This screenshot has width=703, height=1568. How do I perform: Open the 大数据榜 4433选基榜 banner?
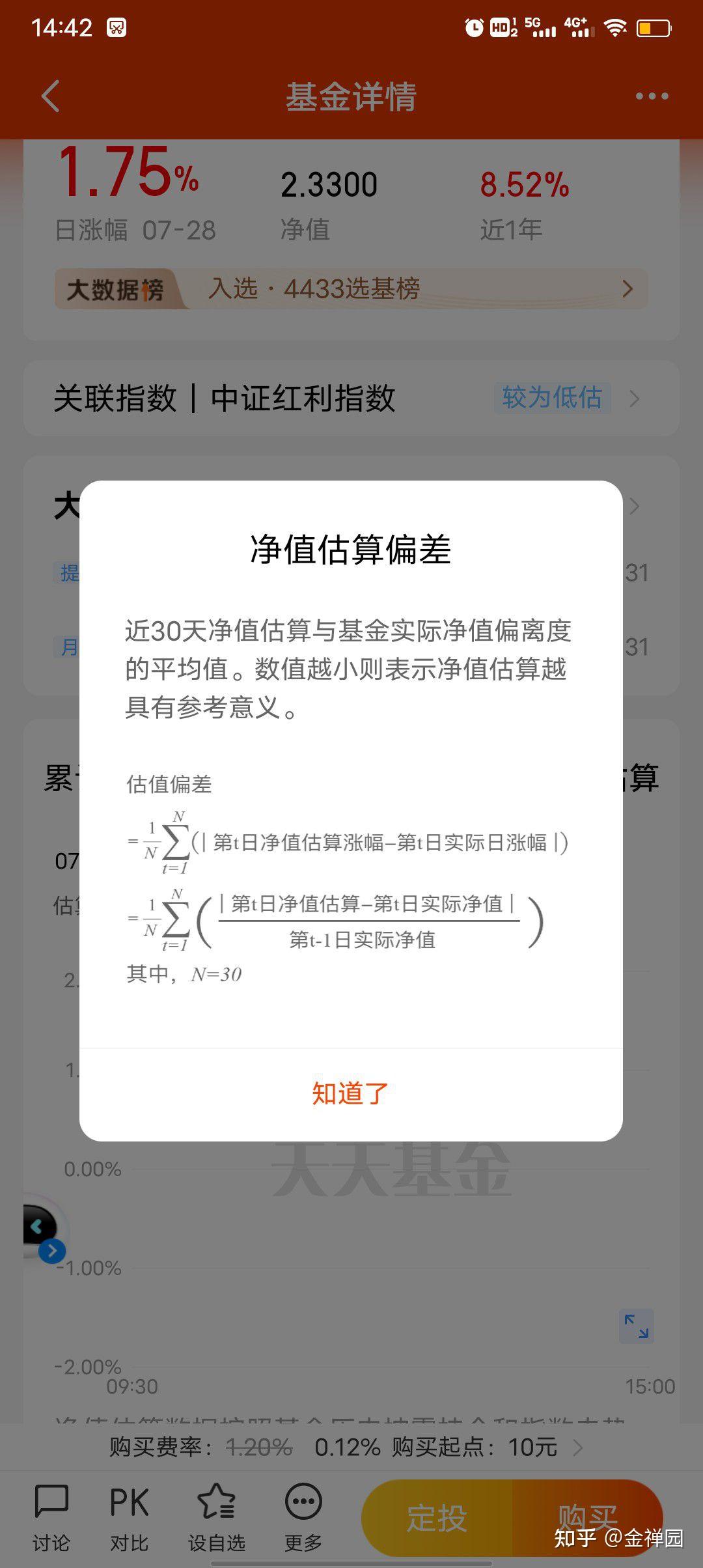(351, 288)
